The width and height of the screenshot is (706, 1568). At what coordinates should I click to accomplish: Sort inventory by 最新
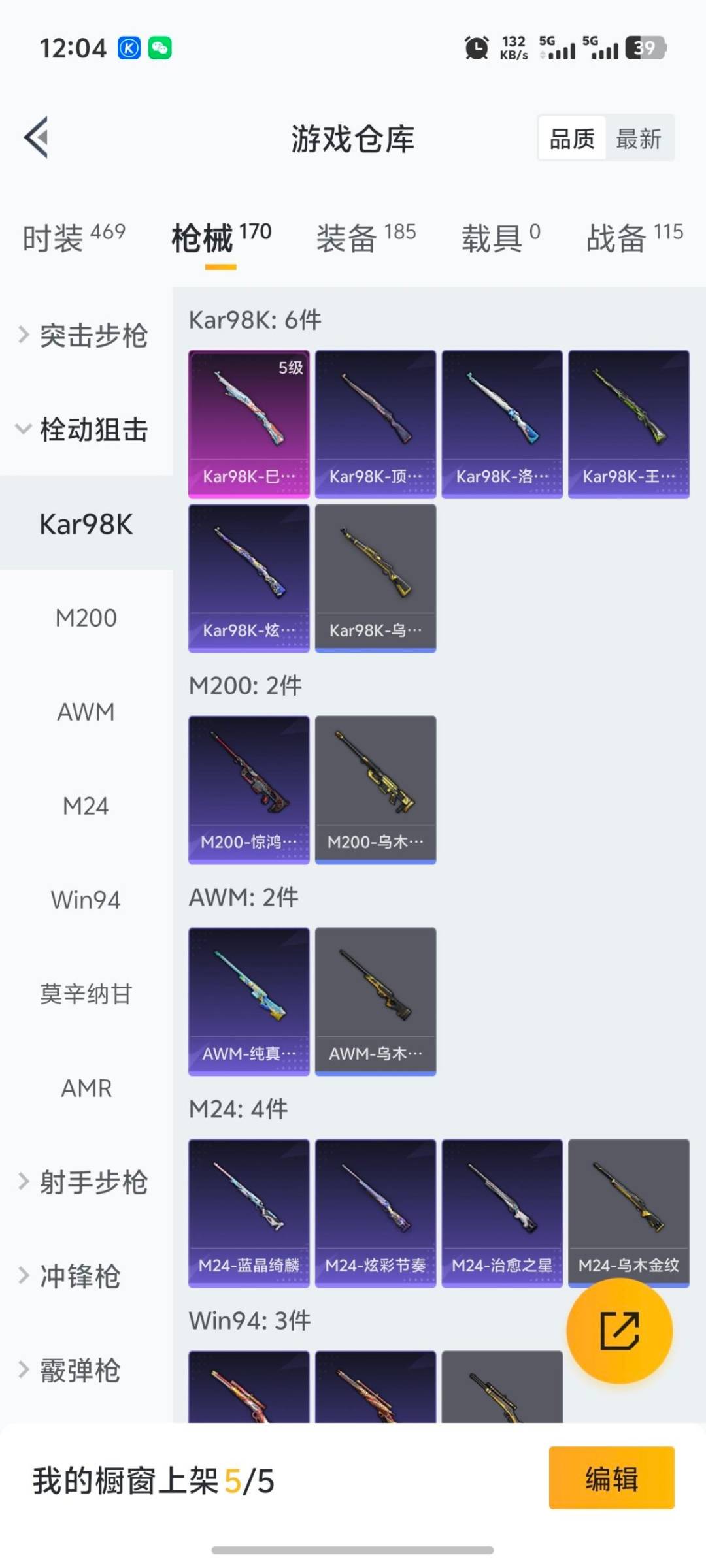[639, 139]
